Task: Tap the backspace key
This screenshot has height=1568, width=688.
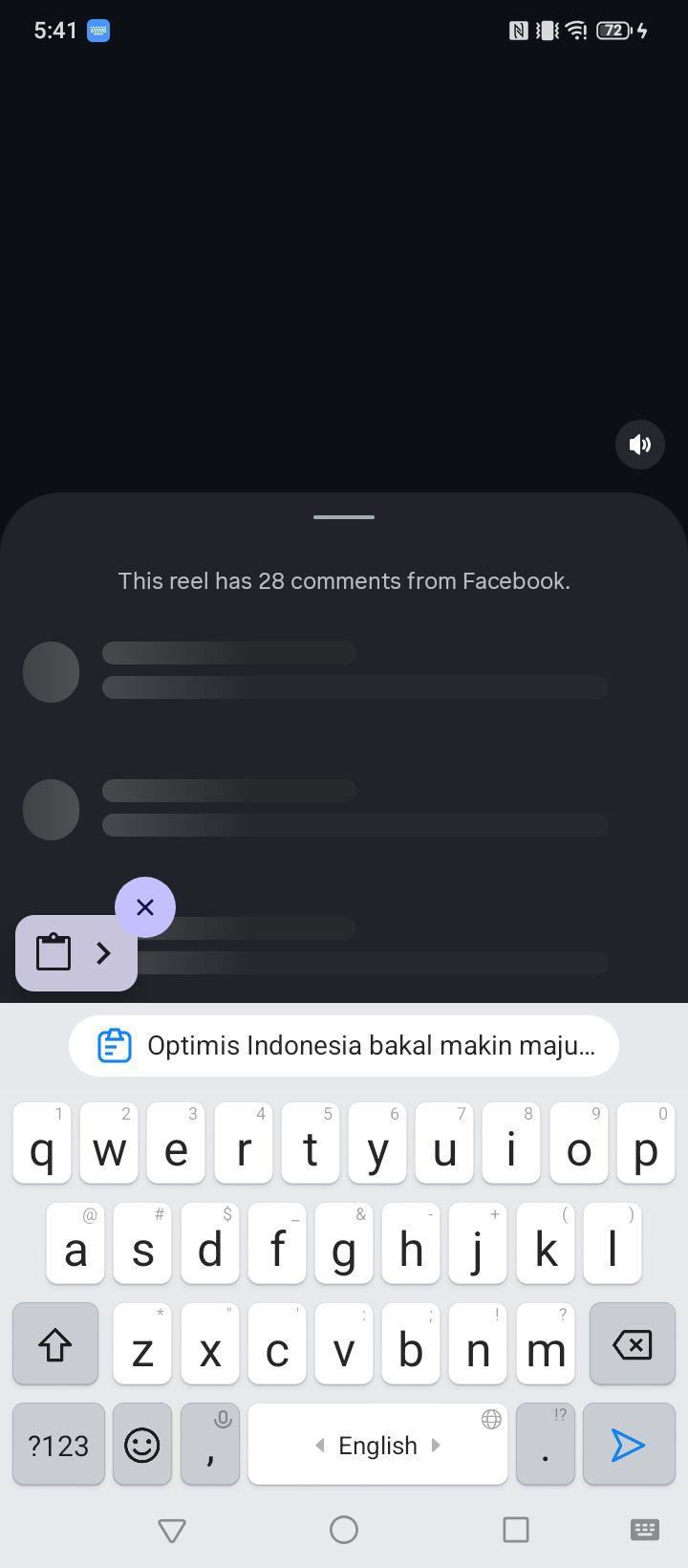Action: pyautogui.click(x=632, y=1344)
